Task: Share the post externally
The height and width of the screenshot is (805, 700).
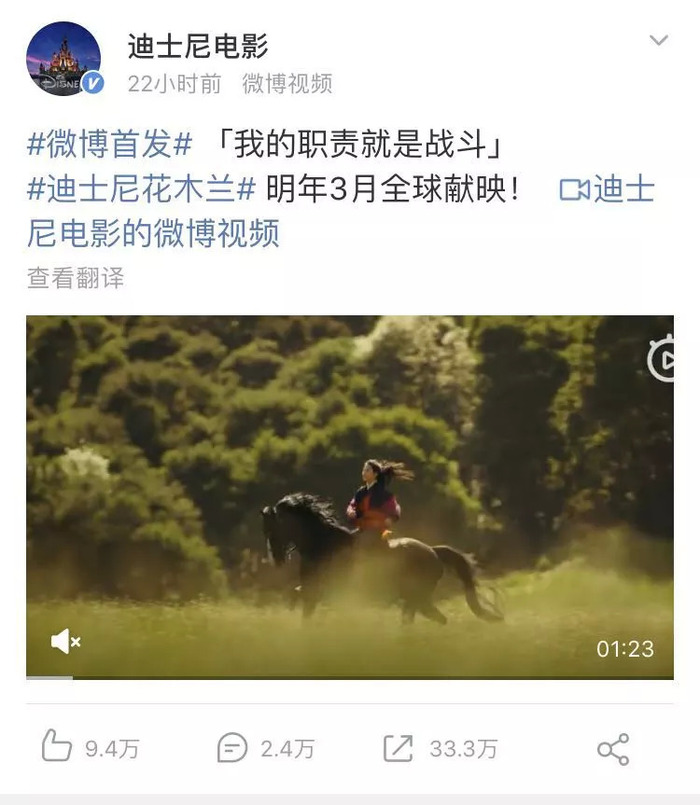Action: [612, 748]
